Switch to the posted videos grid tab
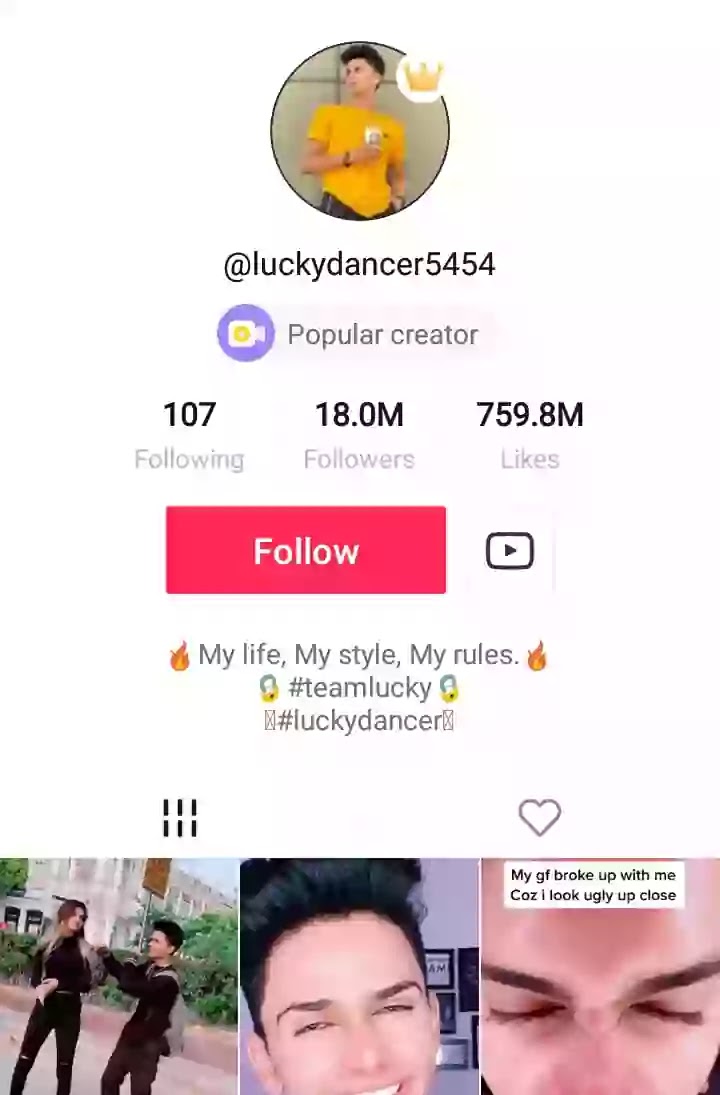This screenshot has width=720, height=1095. click(x=180, y=817)
